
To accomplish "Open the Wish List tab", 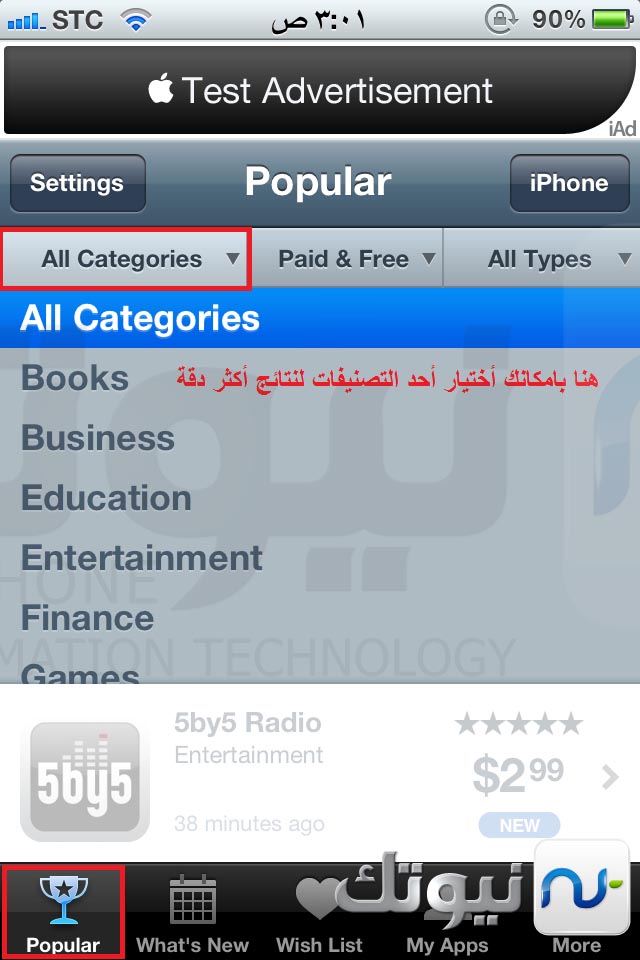I will tap(320, 913).
